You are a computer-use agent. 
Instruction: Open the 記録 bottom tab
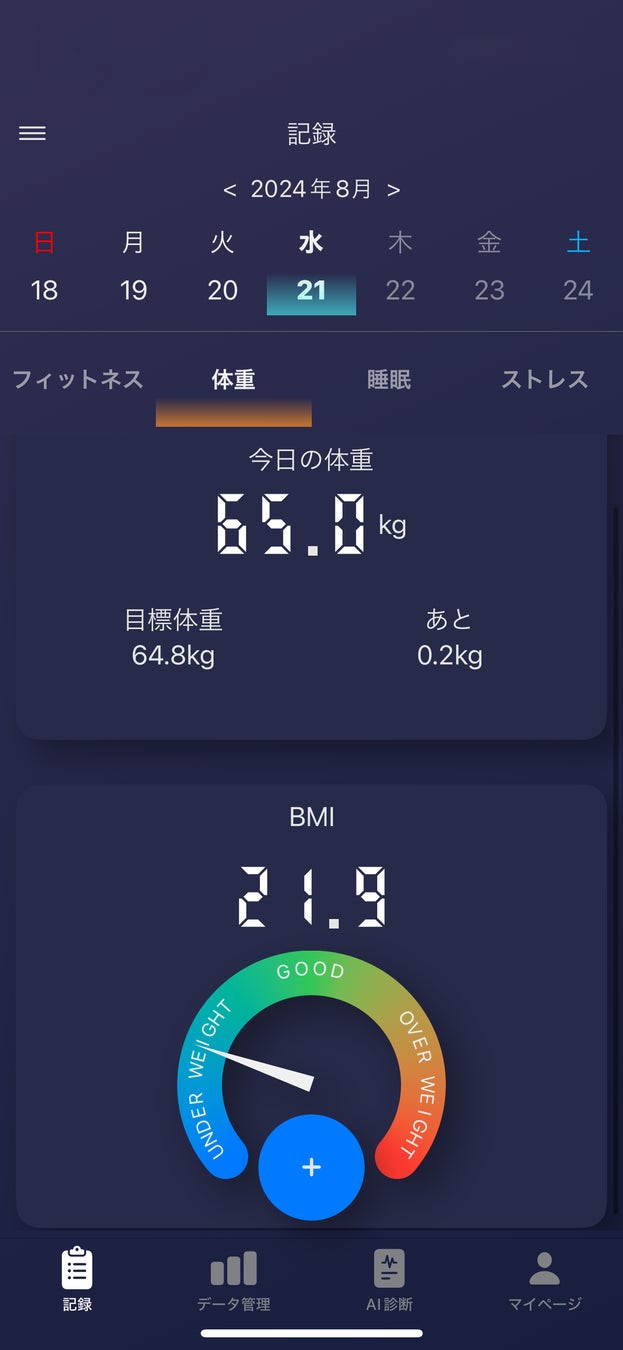(x=77, y=1280)
